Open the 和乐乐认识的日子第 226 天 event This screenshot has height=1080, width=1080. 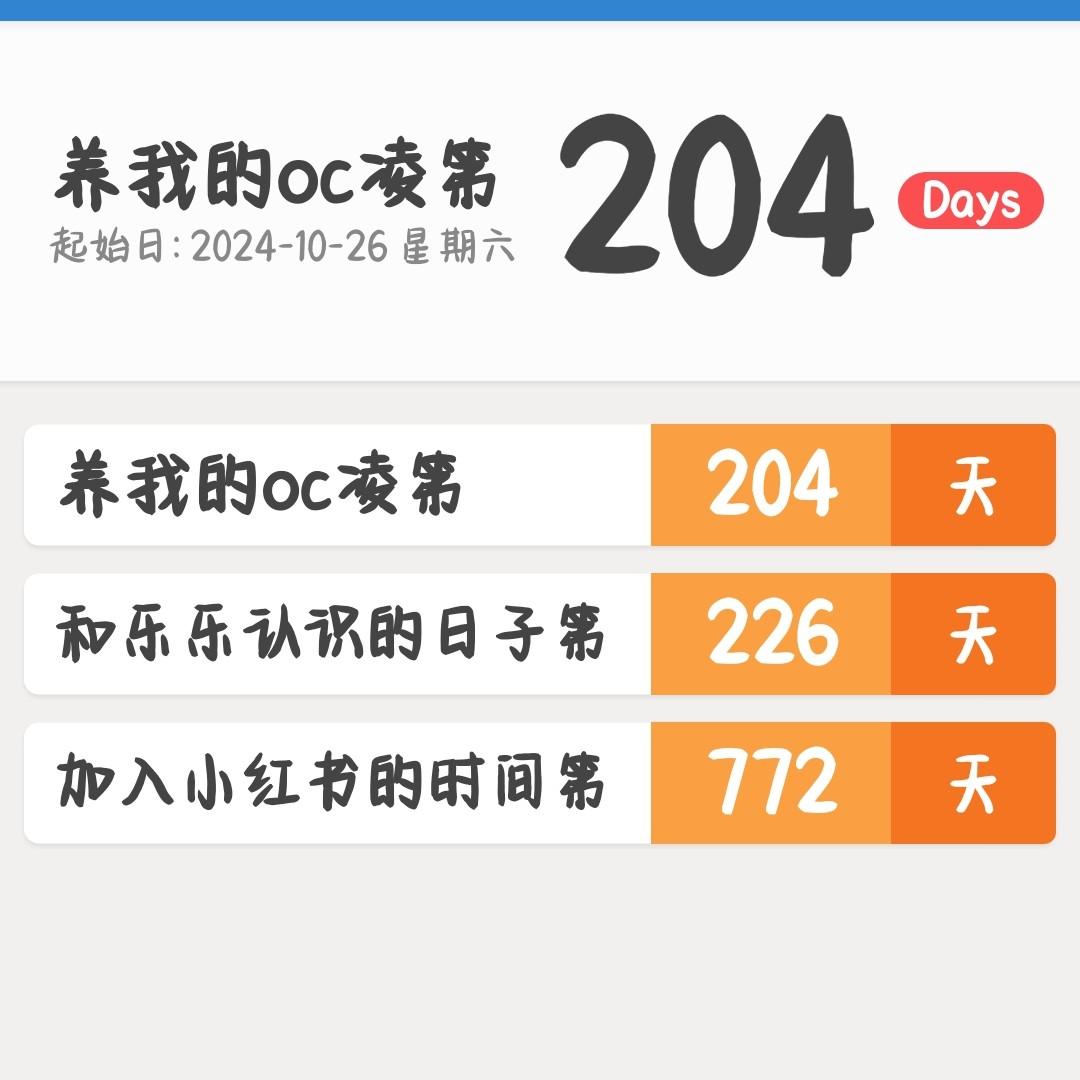click(539, 634)
